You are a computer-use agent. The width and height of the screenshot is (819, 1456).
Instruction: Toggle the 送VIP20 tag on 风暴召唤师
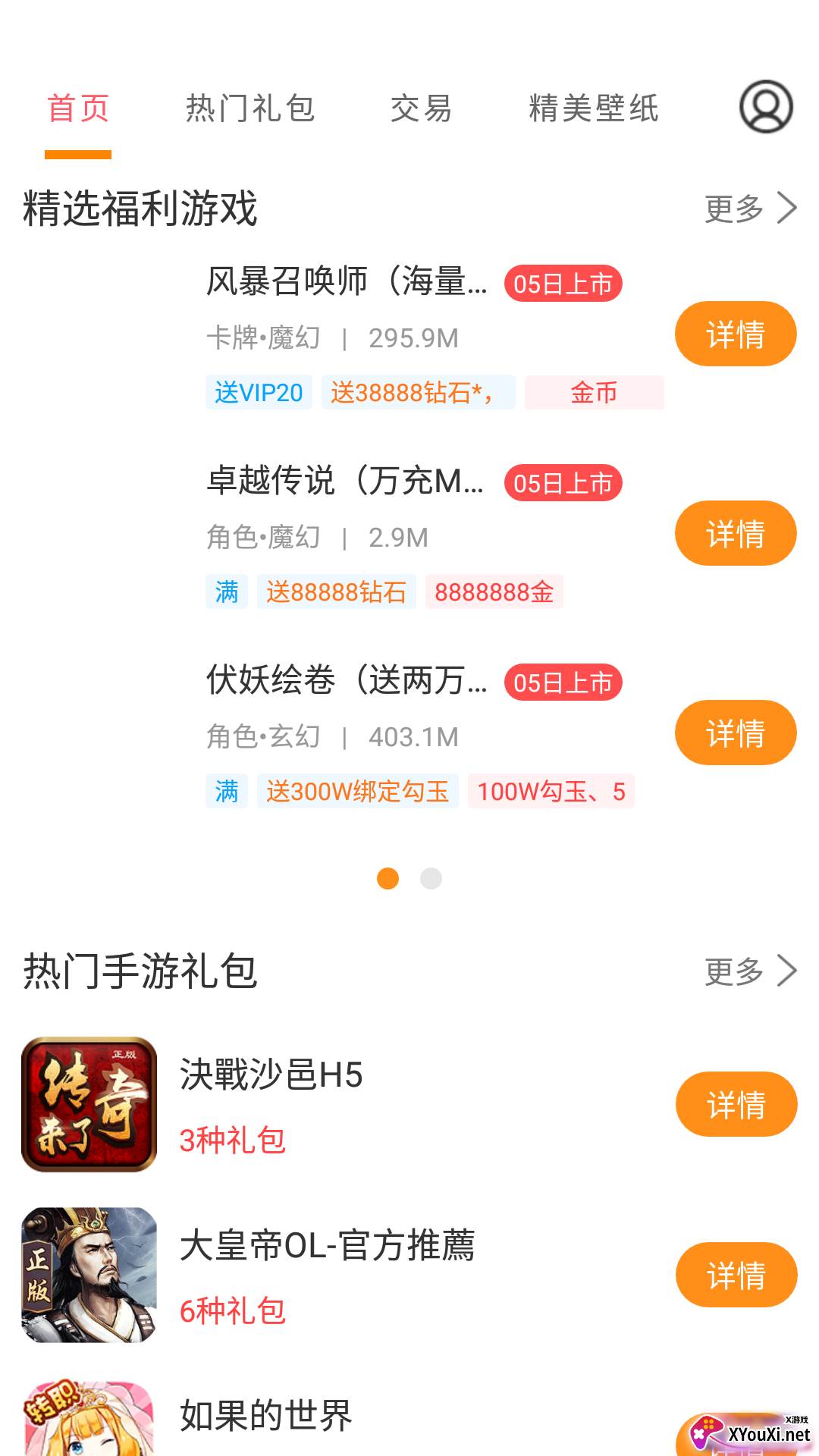pos(259,393)
